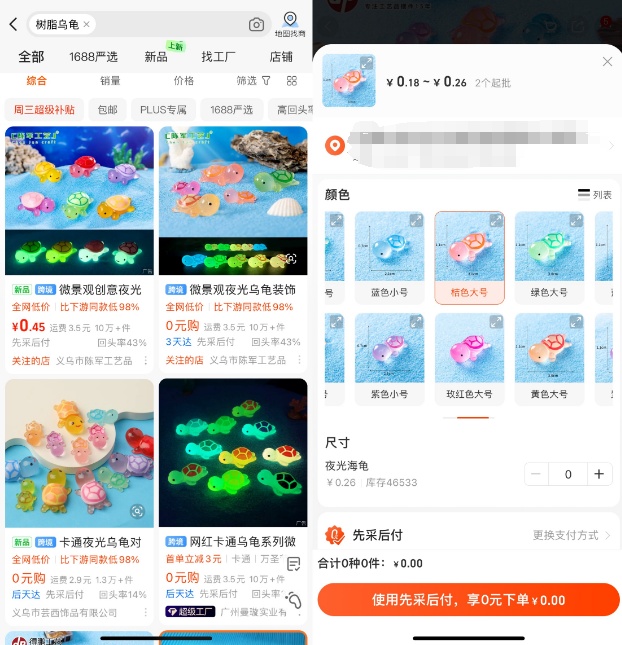Sort results by 价格

coord(184,81)
